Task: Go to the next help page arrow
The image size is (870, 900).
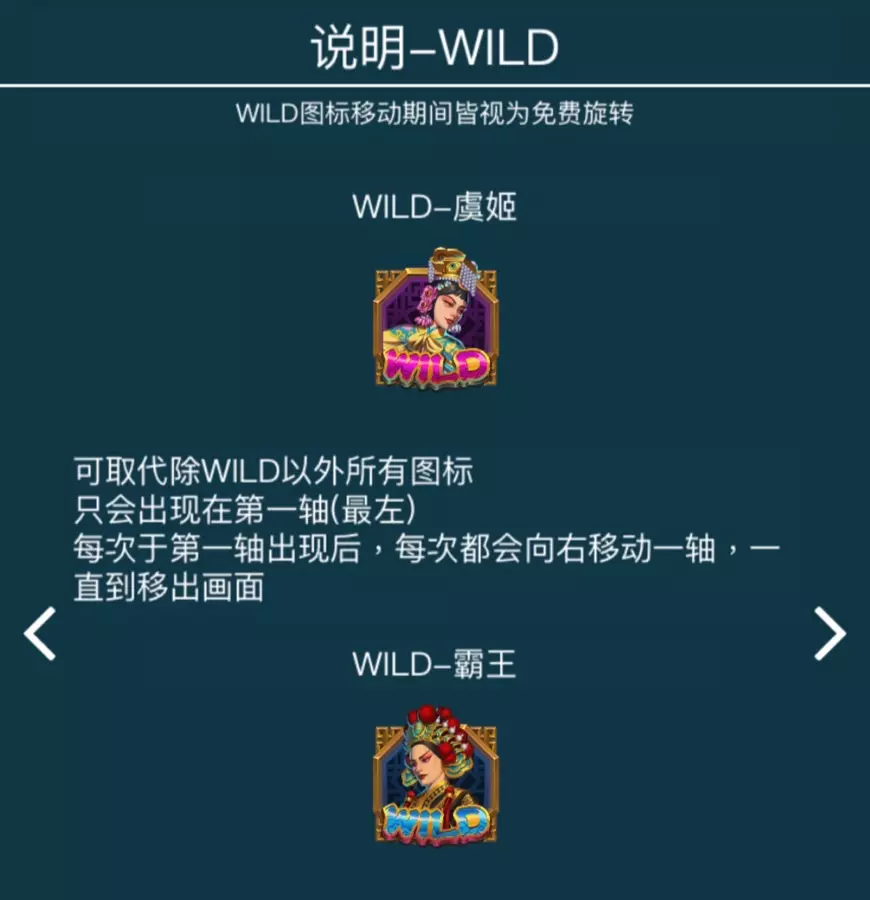Action: (830, 634)
